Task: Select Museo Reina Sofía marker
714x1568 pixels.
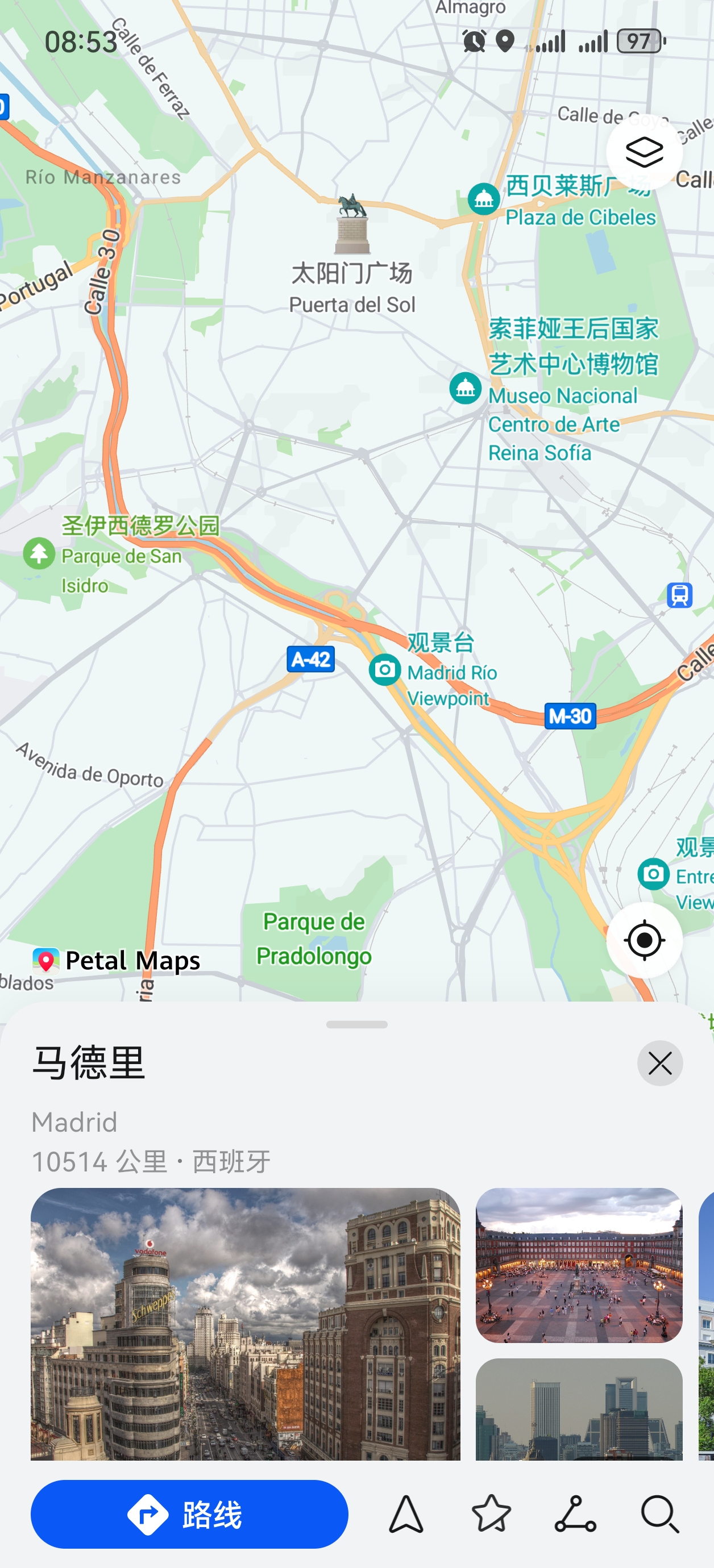Action: coord(466,389)
